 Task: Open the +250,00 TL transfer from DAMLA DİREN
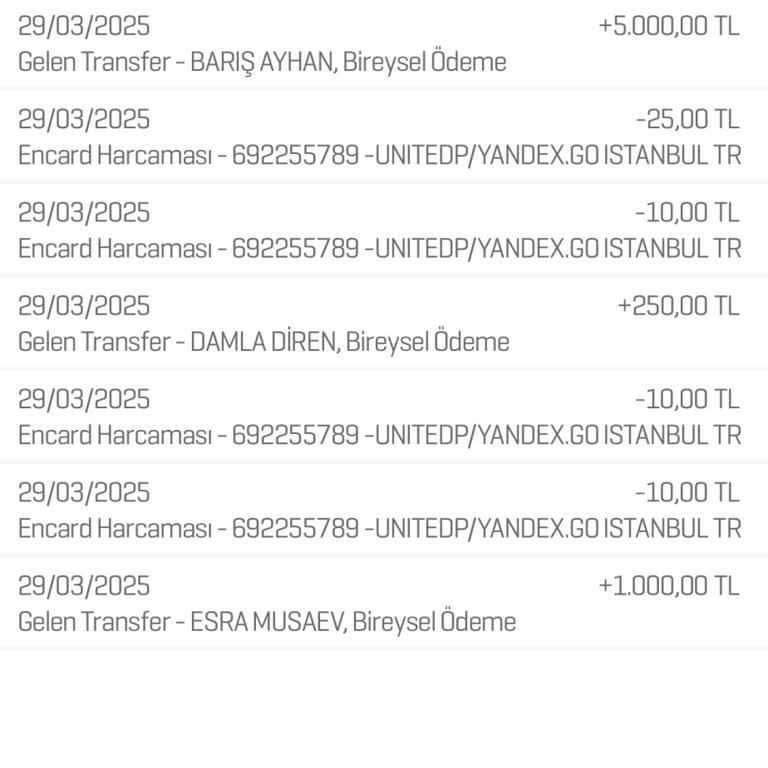click(x=380, y=324)
